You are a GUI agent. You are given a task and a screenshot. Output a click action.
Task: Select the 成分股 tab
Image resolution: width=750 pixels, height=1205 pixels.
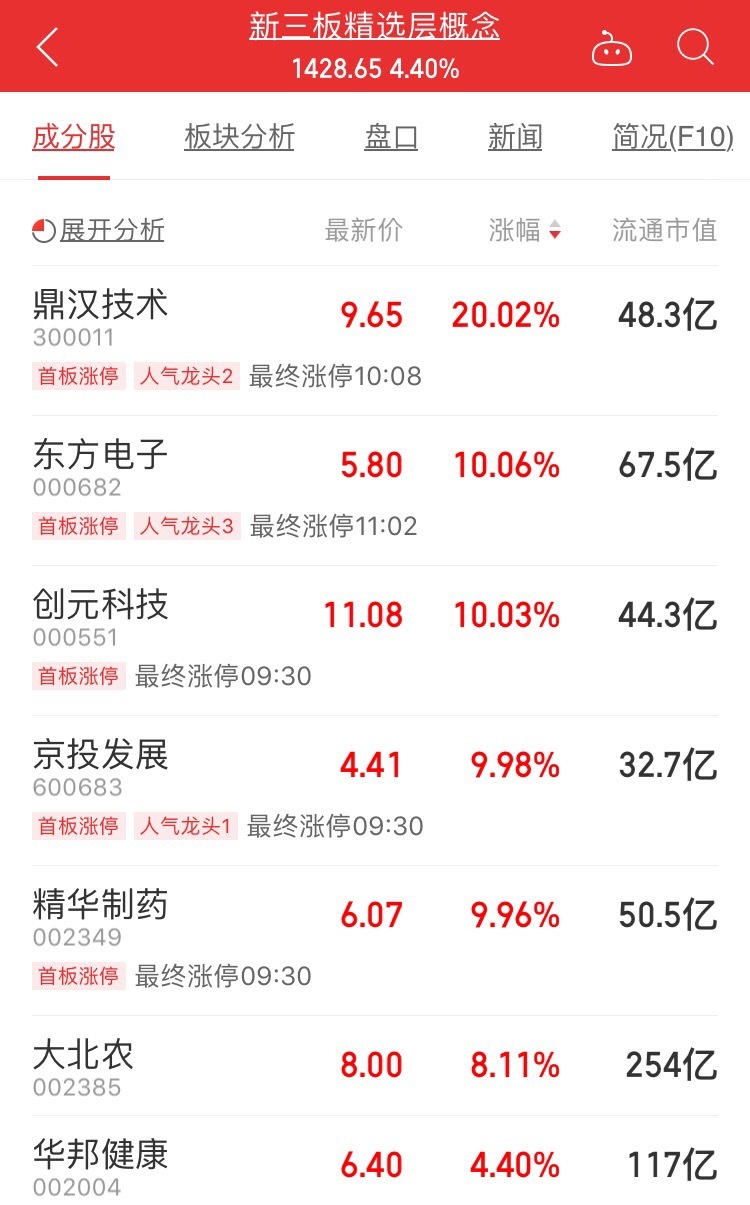point(74,137)
